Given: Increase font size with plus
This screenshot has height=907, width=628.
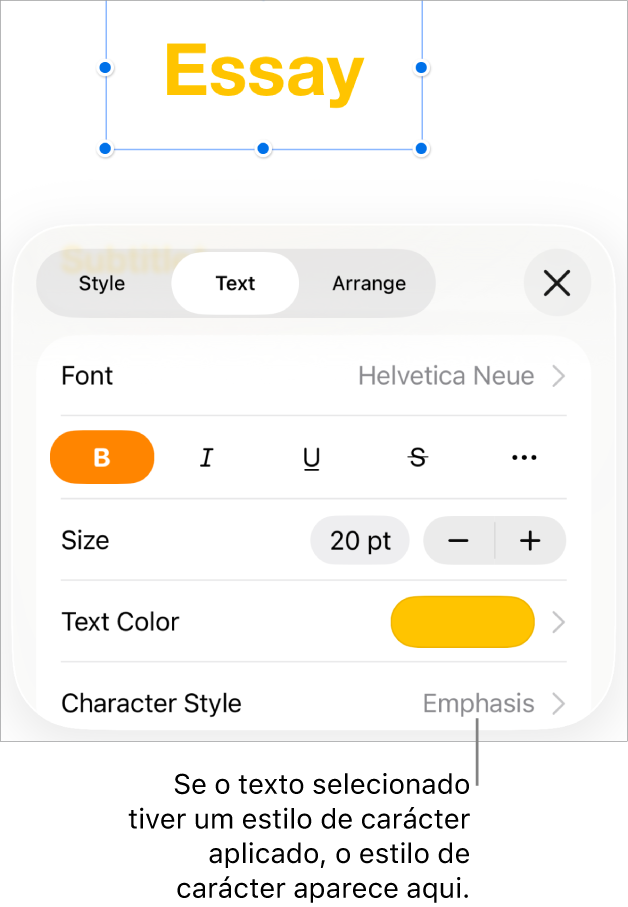Looking at the screenshot, I should [530, 541].
